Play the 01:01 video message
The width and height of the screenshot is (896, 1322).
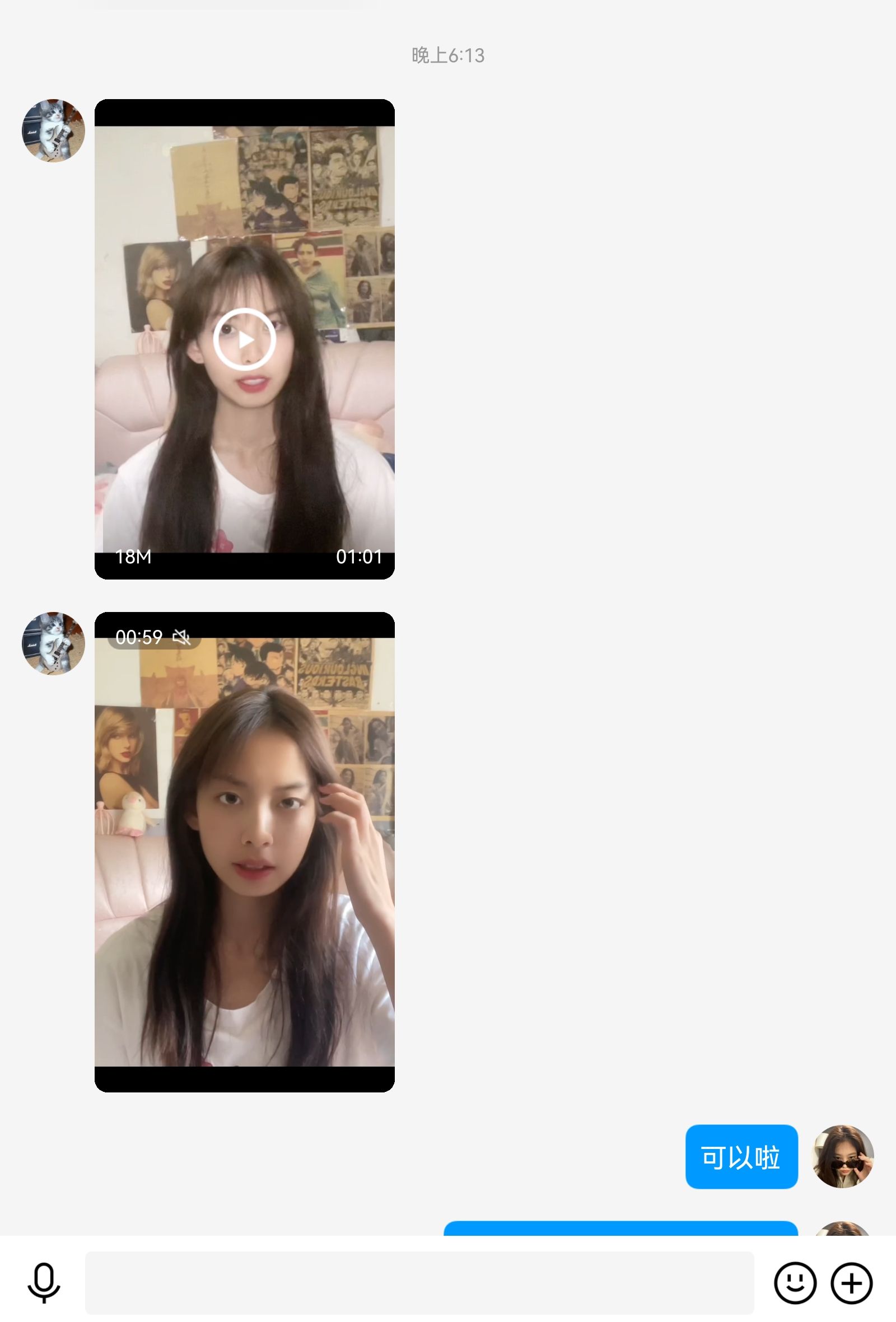coord(245,340)
